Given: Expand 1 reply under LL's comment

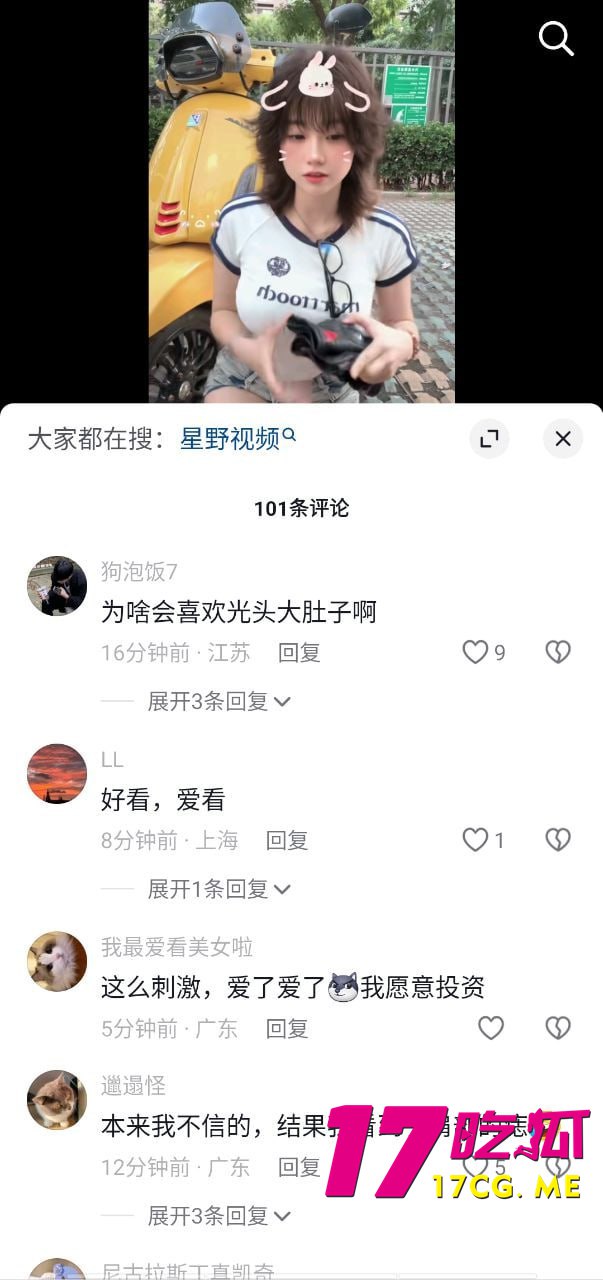Looking at the screenshot, I should tap(219, 888).
